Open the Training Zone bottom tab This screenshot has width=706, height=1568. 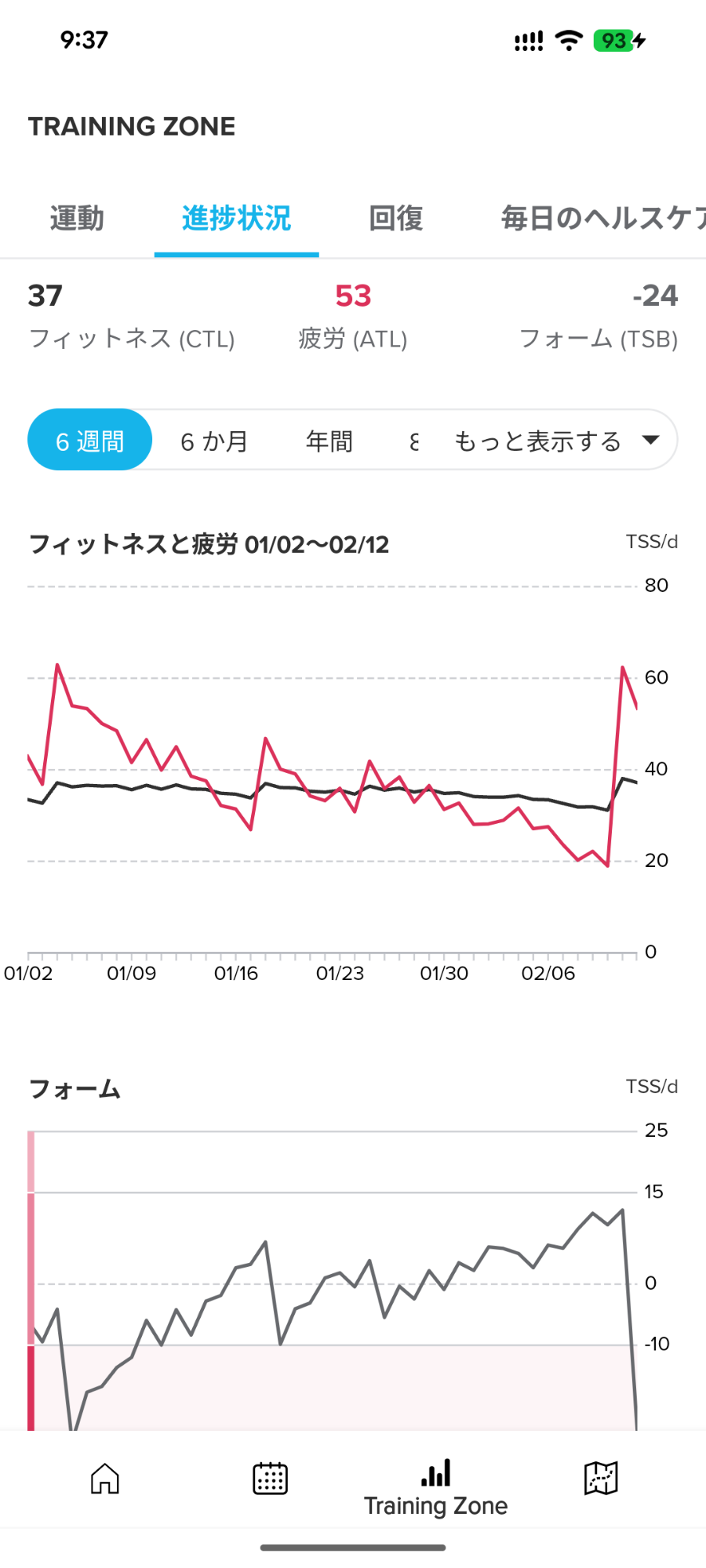[435, 1487]
